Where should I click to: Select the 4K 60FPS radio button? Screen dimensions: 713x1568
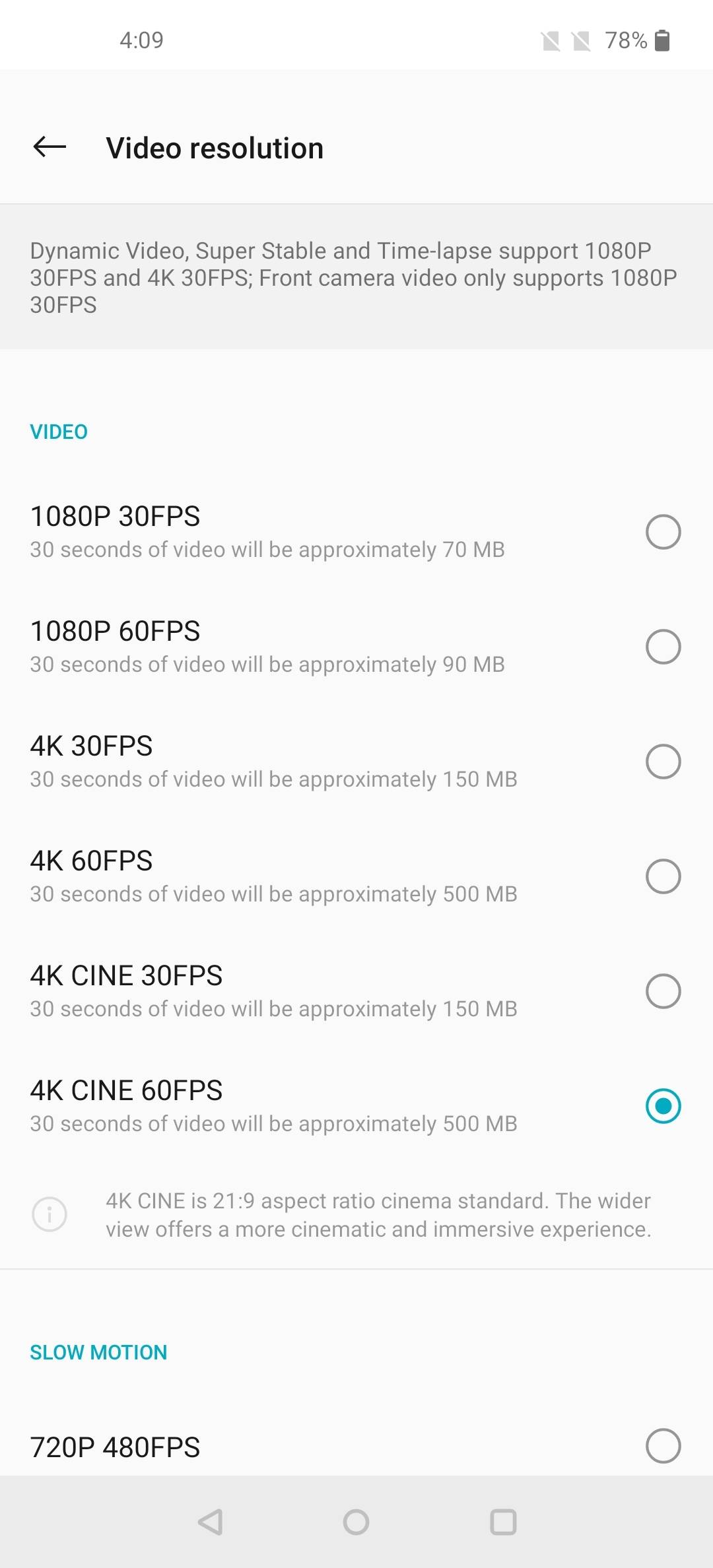(663, 876)
